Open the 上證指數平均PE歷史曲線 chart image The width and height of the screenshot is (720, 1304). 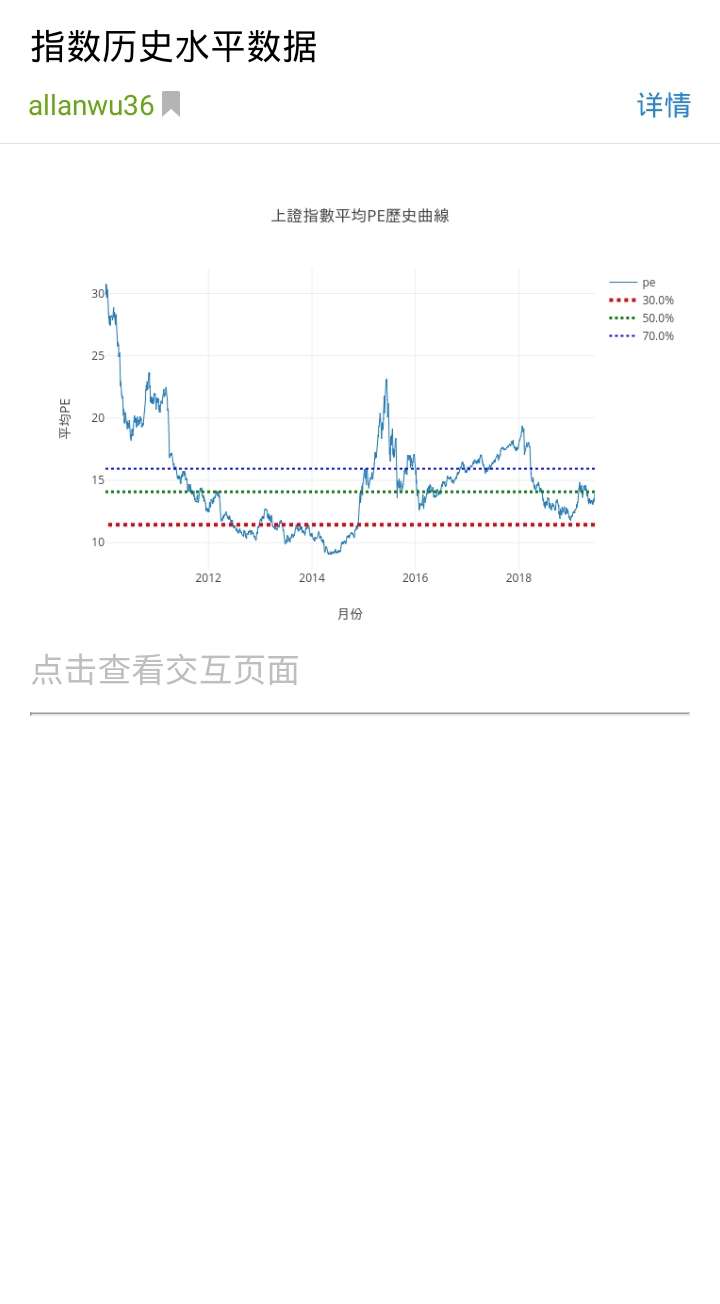[360, 413]
